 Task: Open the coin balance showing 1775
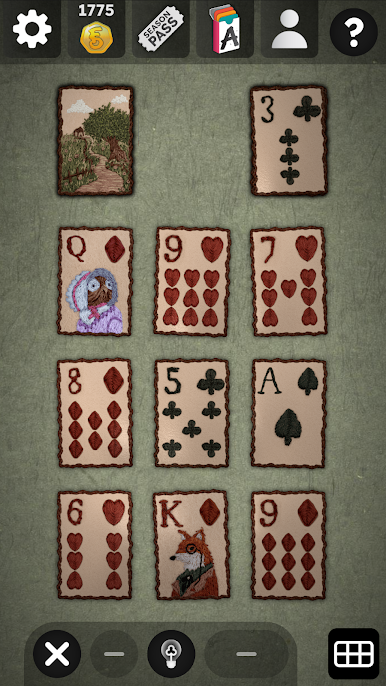coord(96,29)
